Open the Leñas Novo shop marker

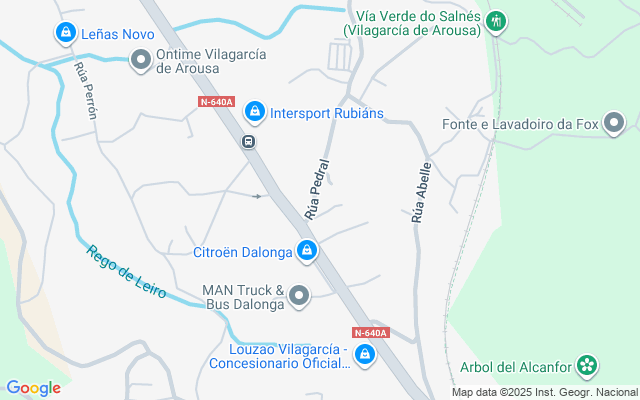coord(65,33)
